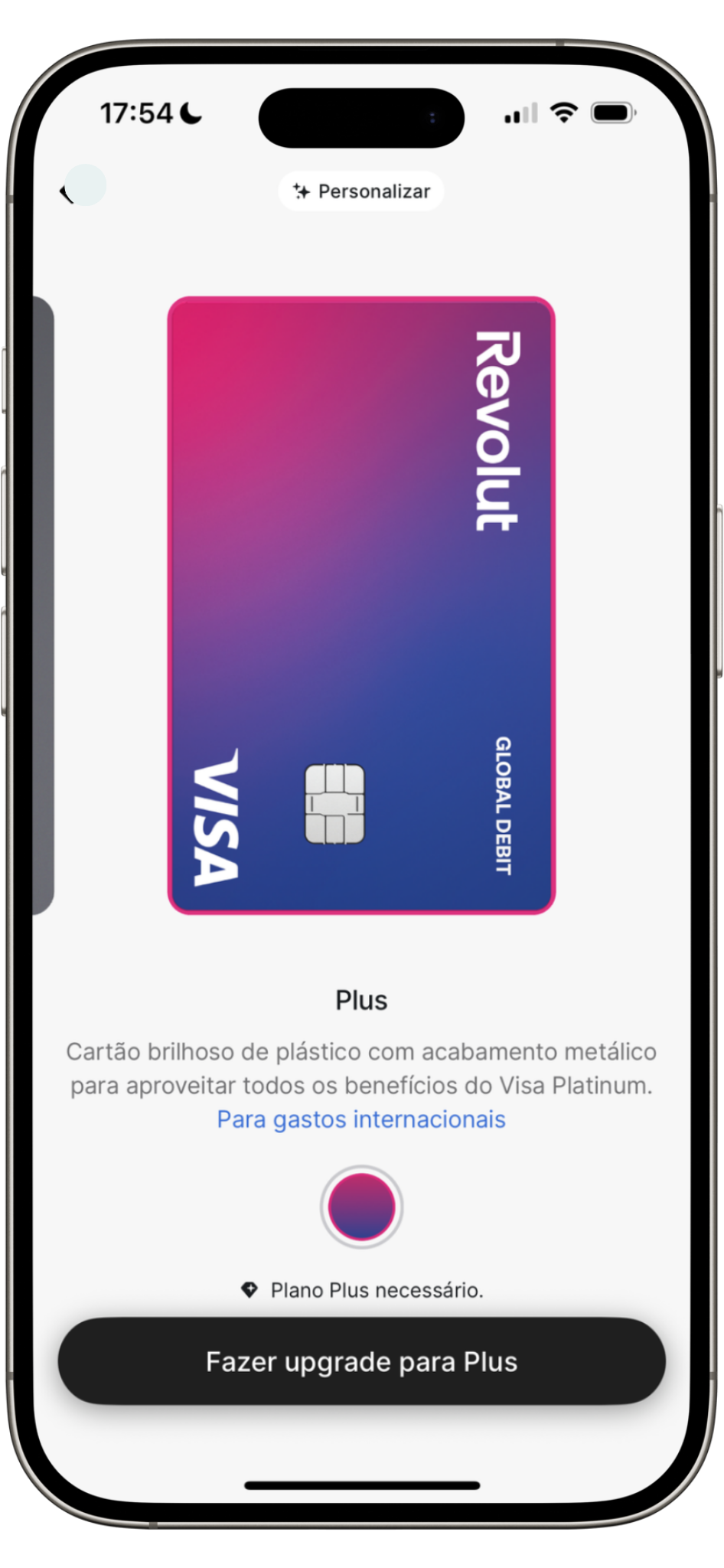724x1568 pixels.
Task: Select the pink-blue gradient card color
Action: point(361,1207)
